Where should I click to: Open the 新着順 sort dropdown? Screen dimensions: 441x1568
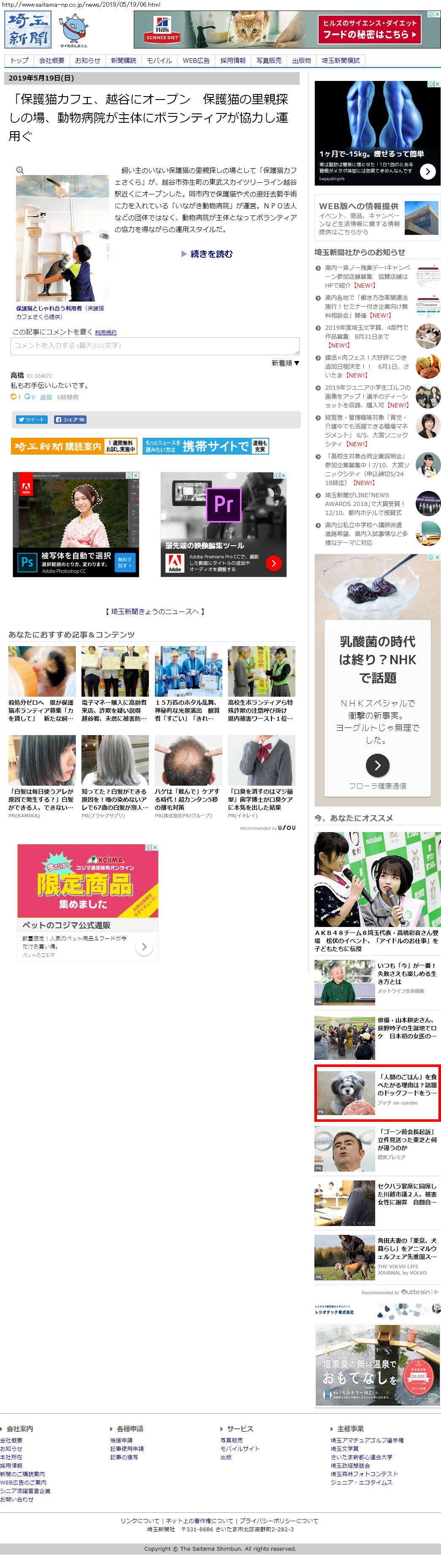pos(285,364)
